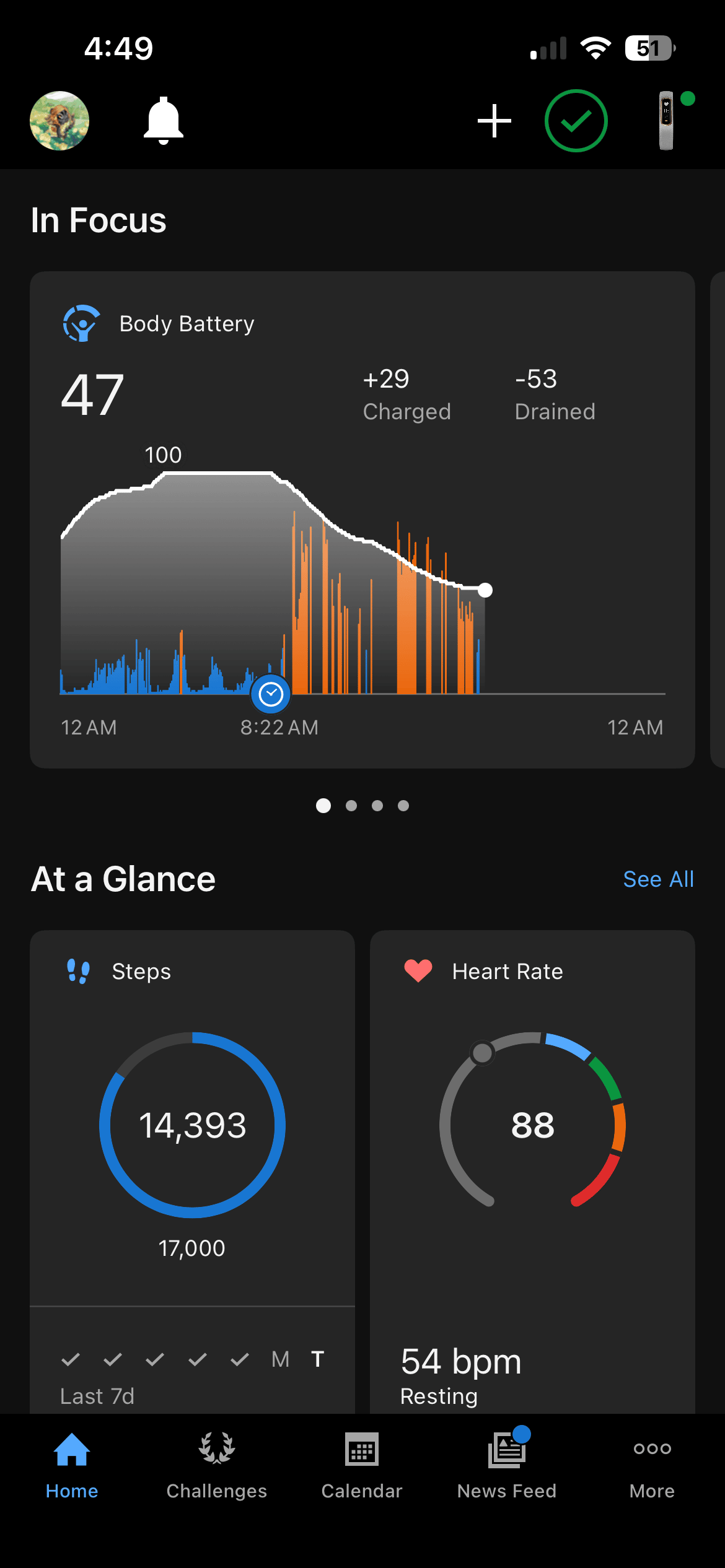Open the More tab
725x1568 pixels.
(x=652, y=1466)
